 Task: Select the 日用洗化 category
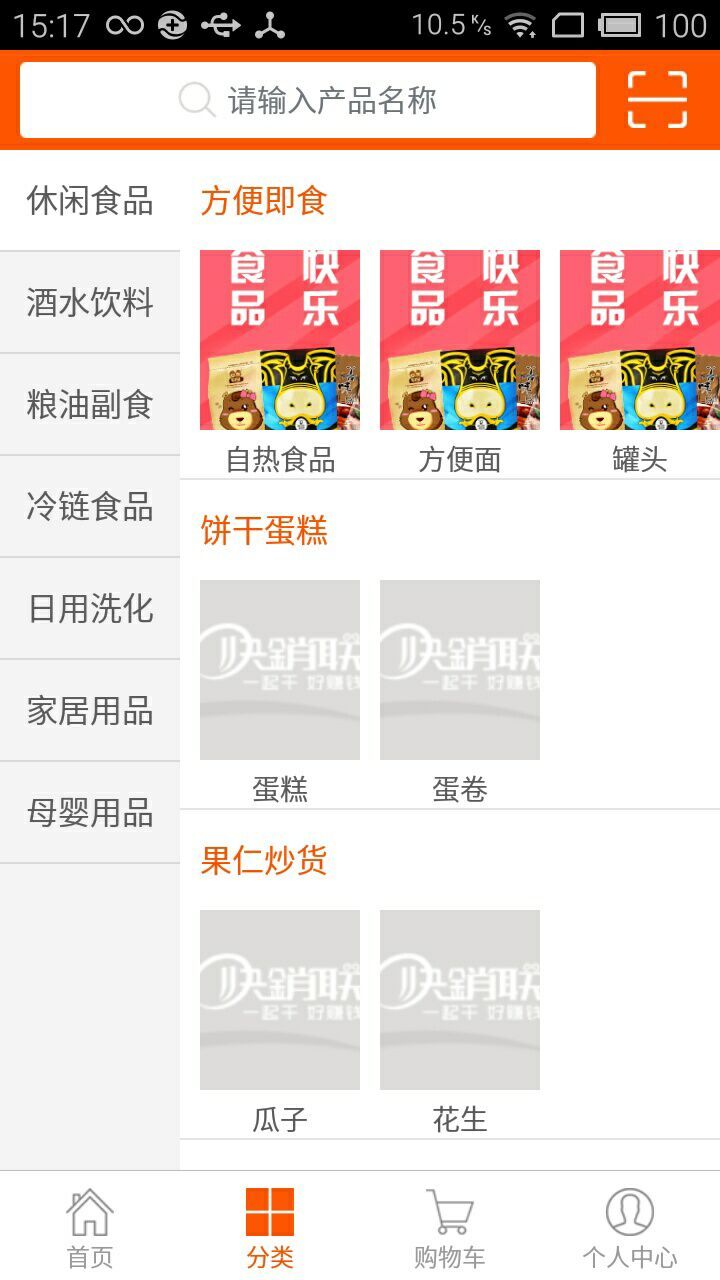point(90,609)
